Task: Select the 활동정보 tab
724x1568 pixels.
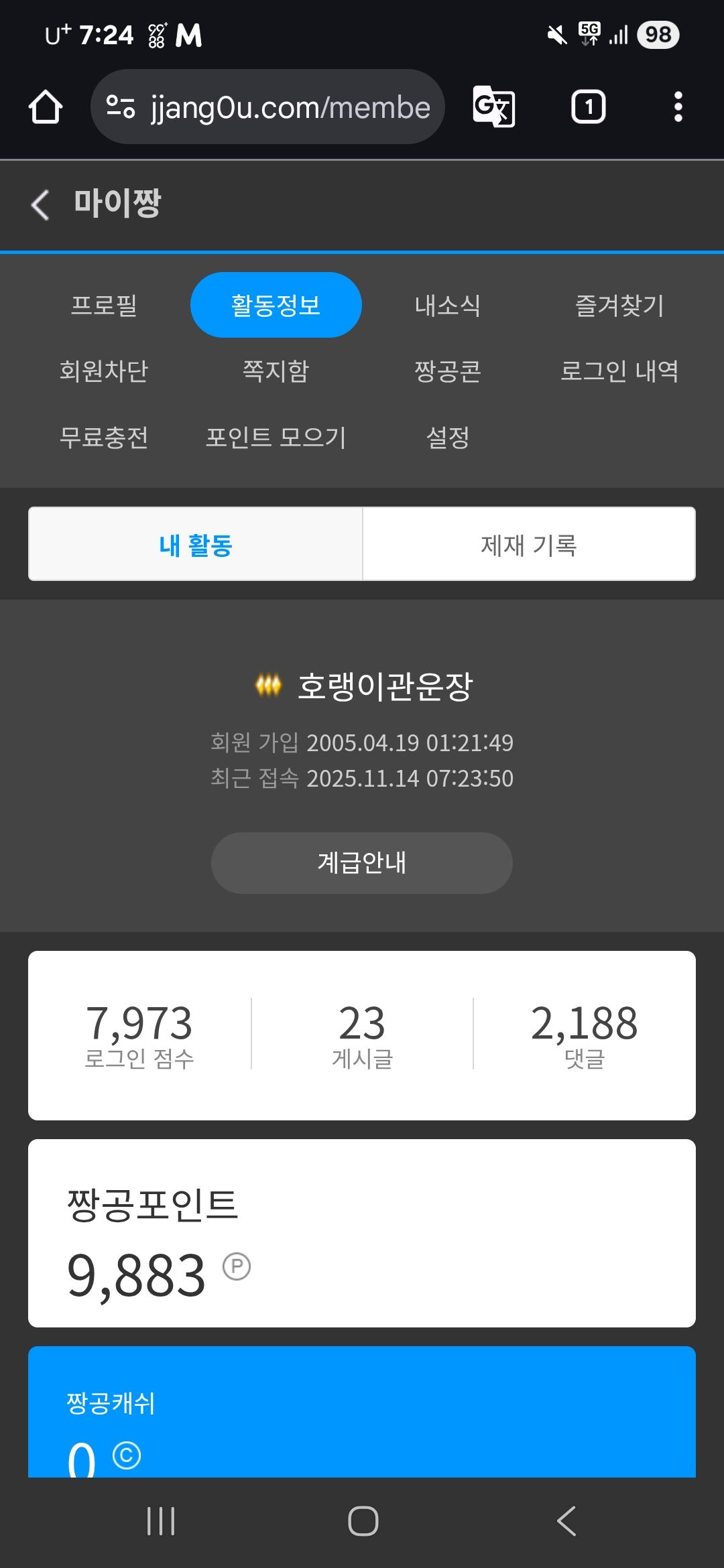Action: [276, 306]
